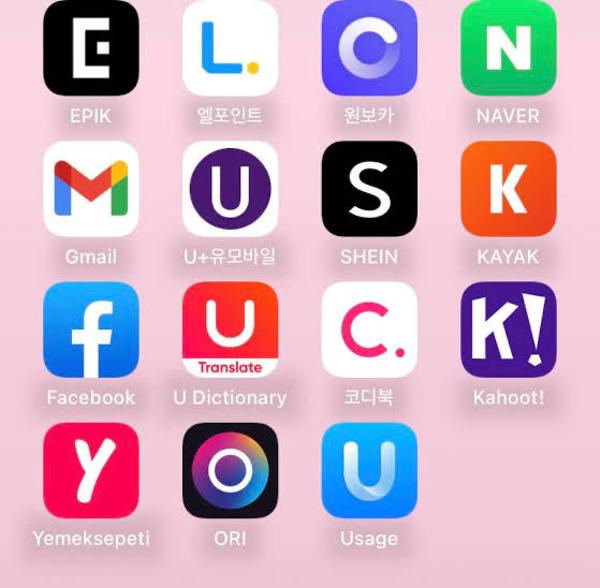Open the U+유모바일 app
The image size is (600, 588).
pyautogui.click(x=230, y=189)
